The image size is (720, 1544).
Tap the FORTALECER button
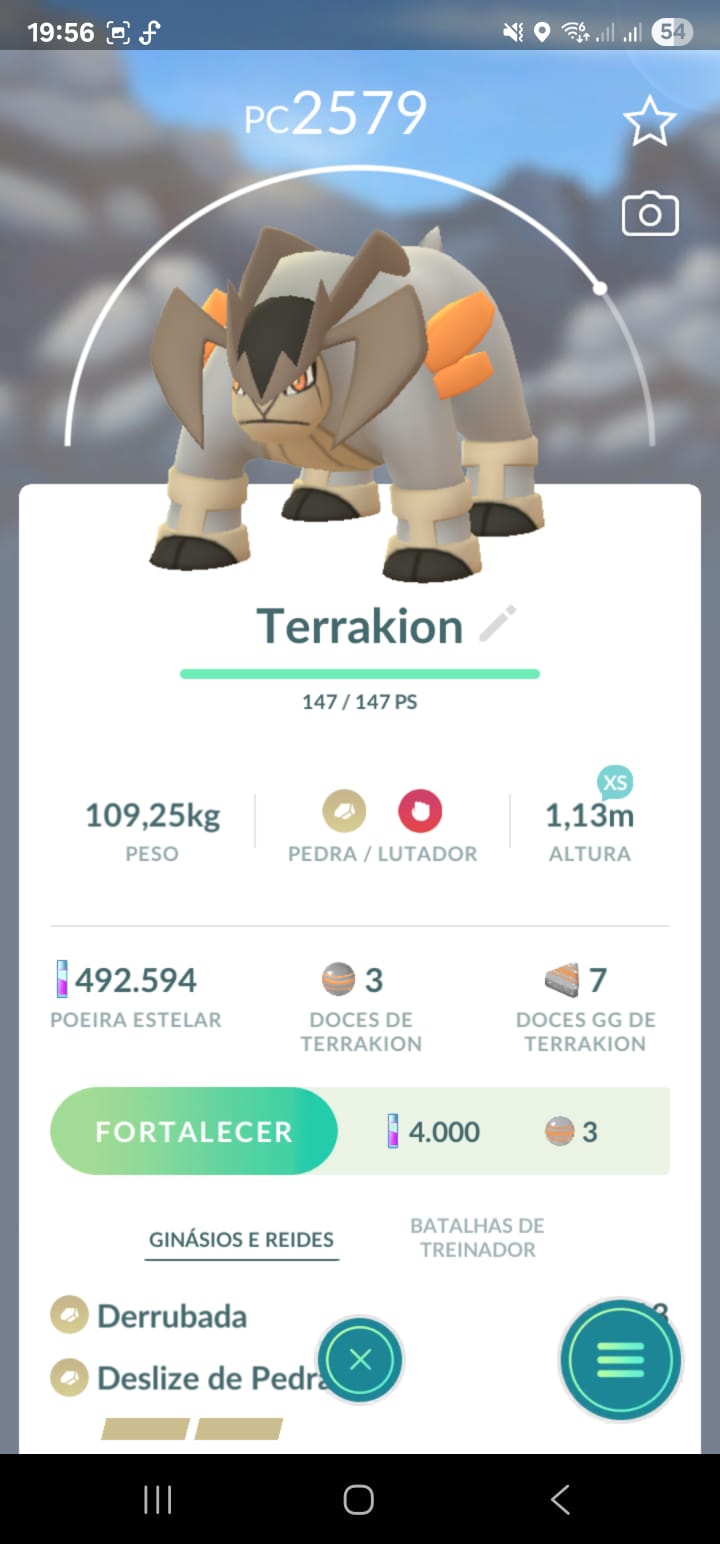pos(194,1131)
